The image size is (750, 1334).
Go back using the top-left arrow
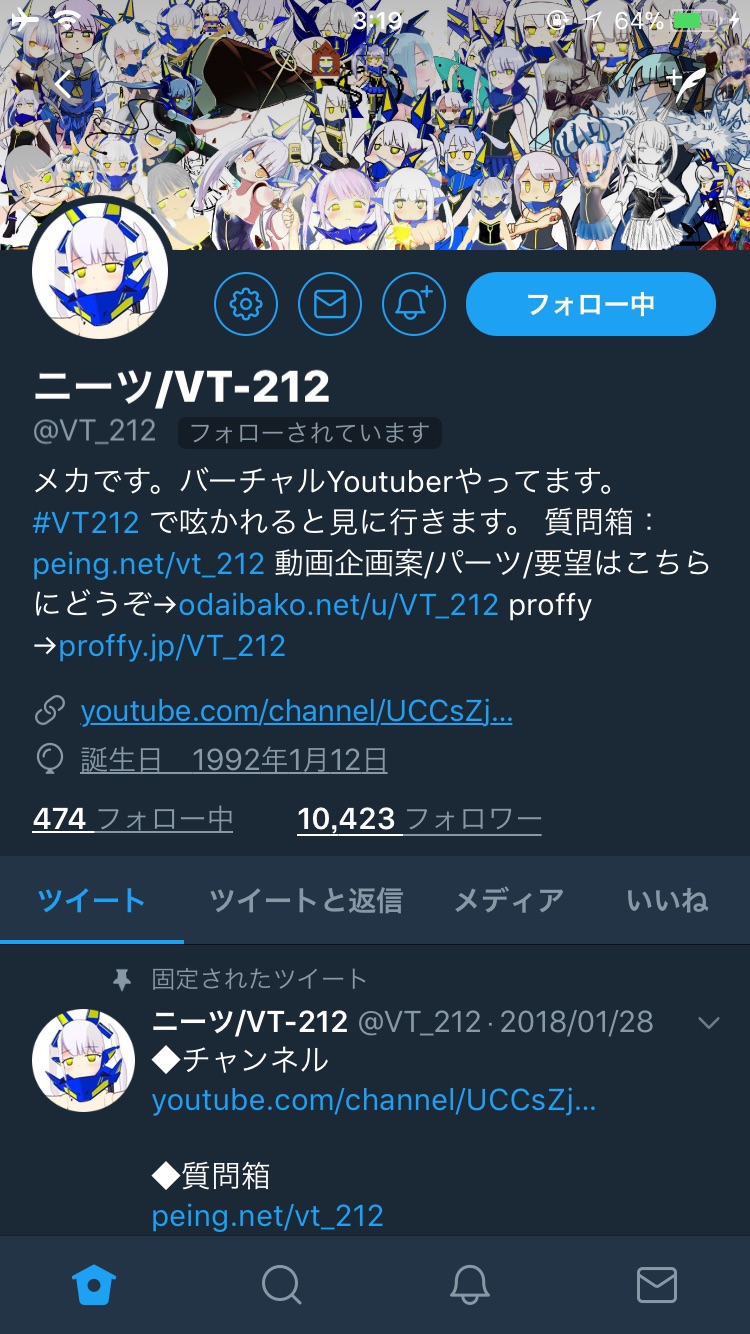point(66,84)
